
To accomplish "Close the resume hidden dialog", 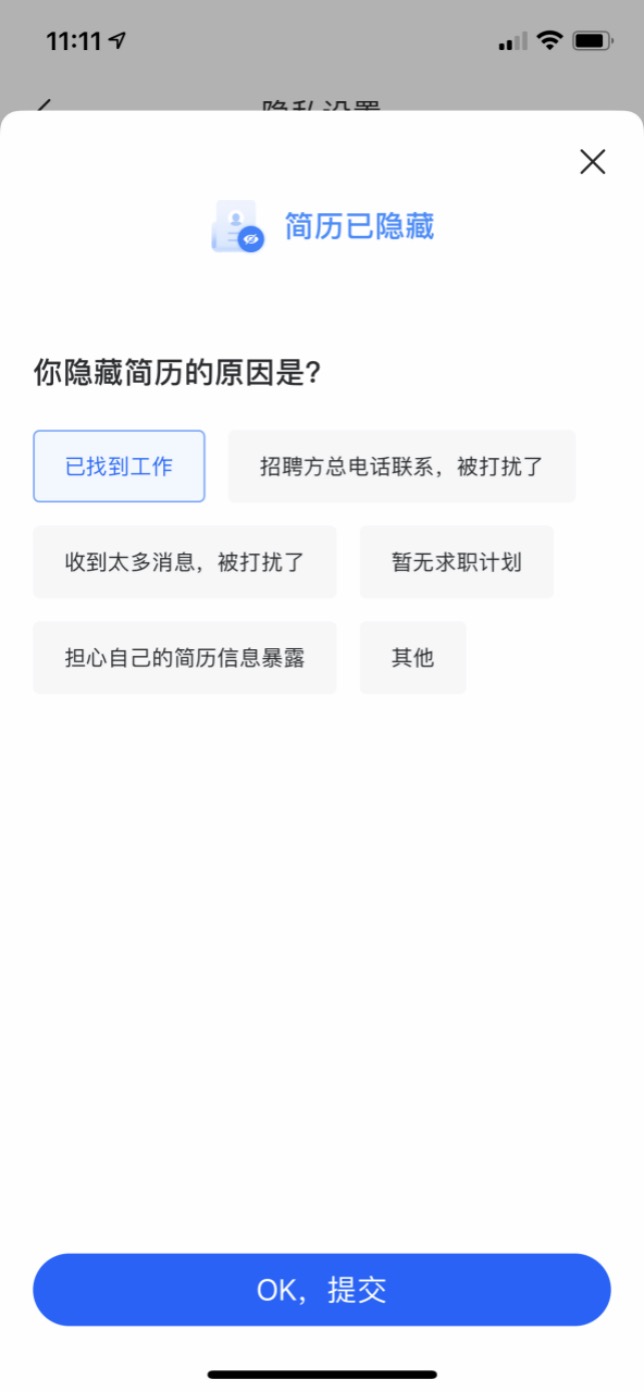I will [x=592, y=162].
